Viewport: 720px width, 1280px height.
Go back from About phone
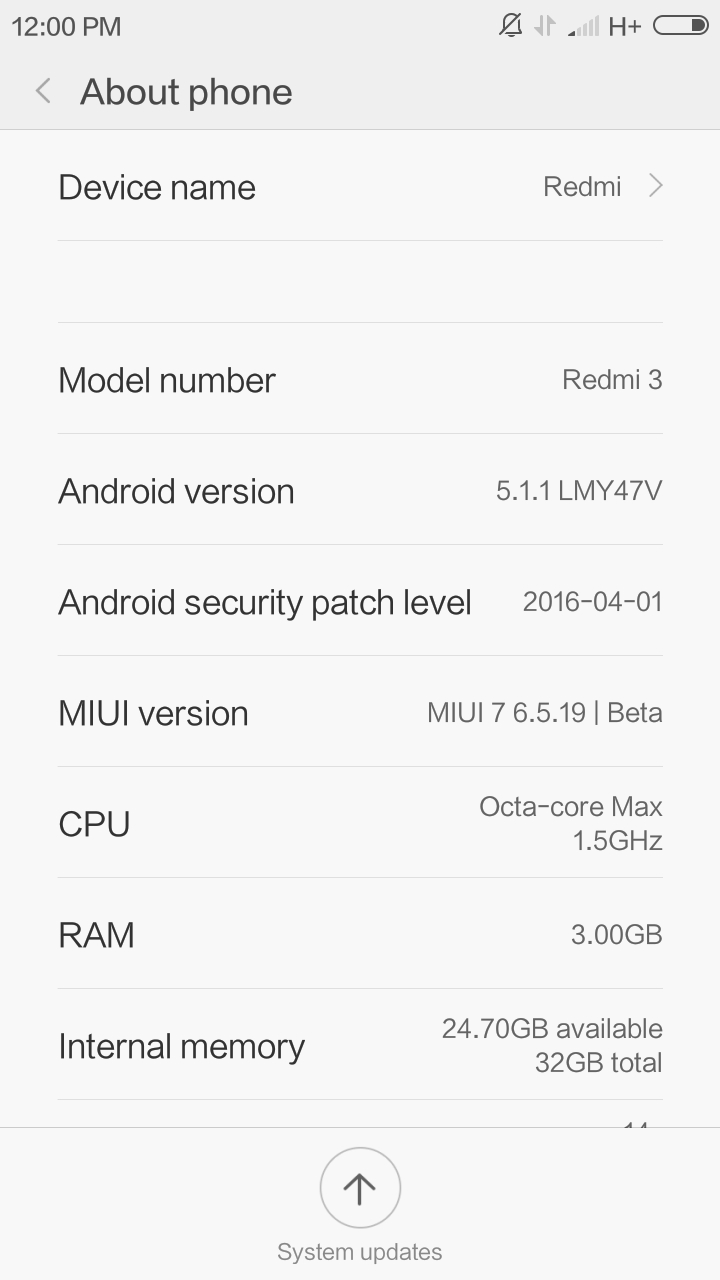(x=43, y=92)
